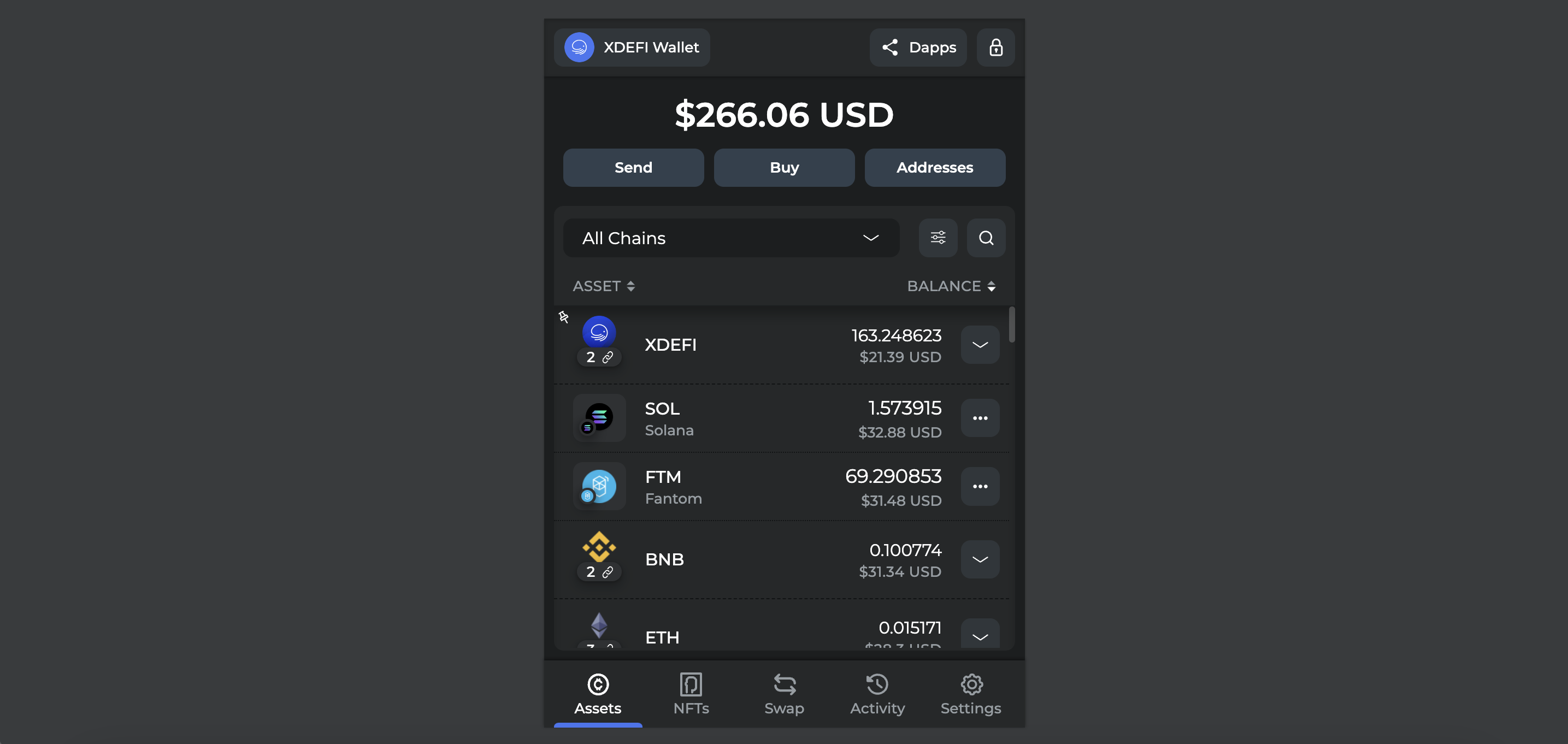Tap the Buy button
This screenshot has width=1568, height=744.
point(784,168)
